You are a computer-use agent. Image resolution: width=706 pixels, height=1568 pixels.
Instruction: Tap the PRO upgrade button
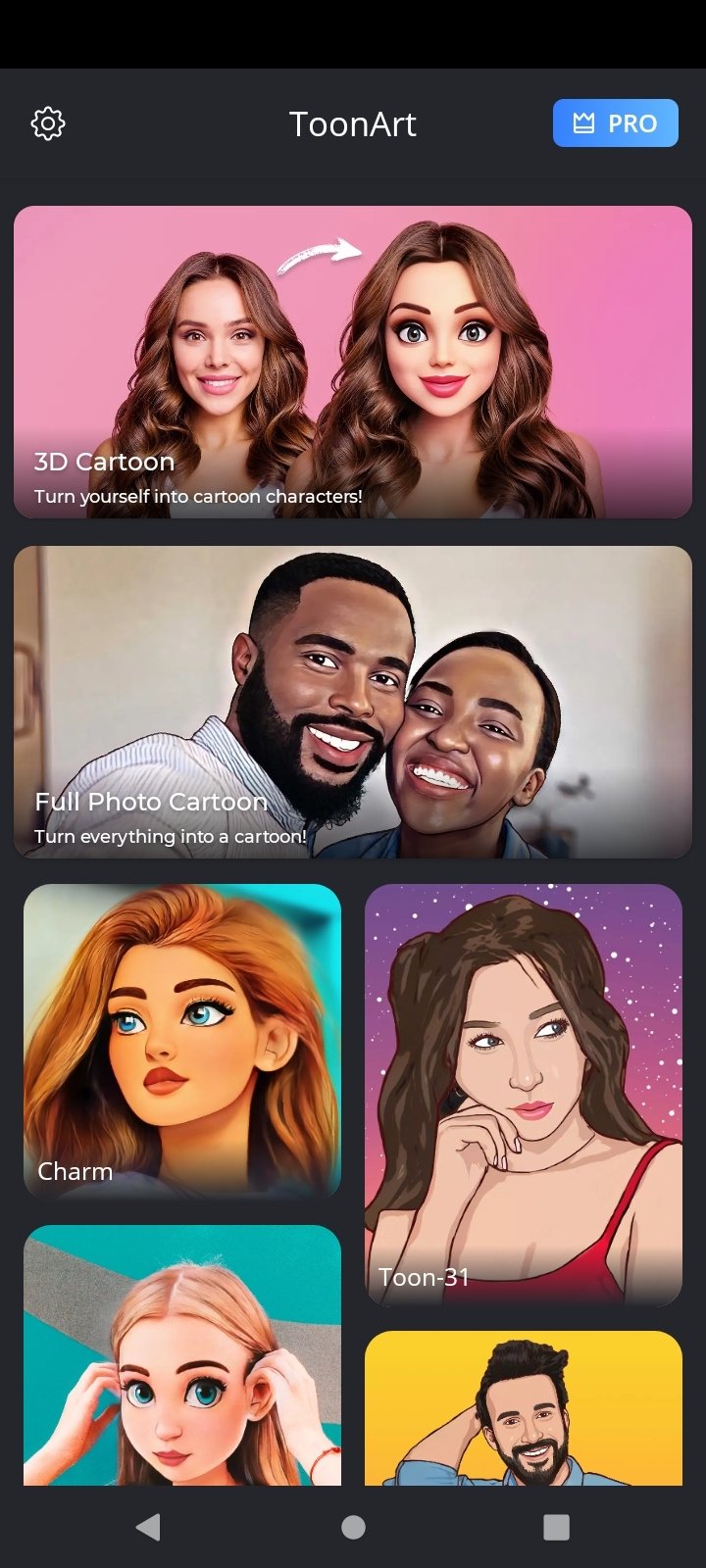[615, 123]
